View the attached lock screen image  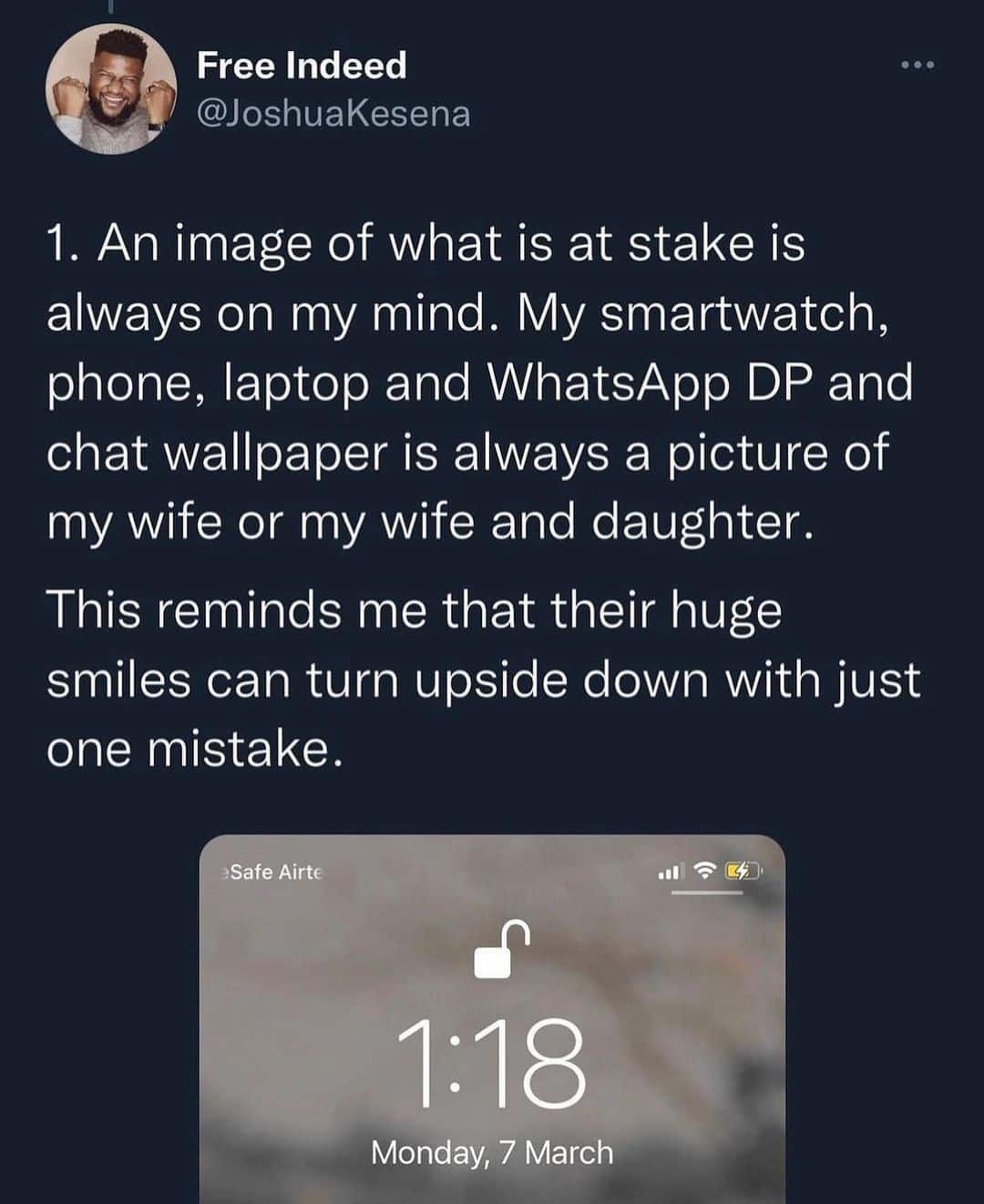(492, 1020)
